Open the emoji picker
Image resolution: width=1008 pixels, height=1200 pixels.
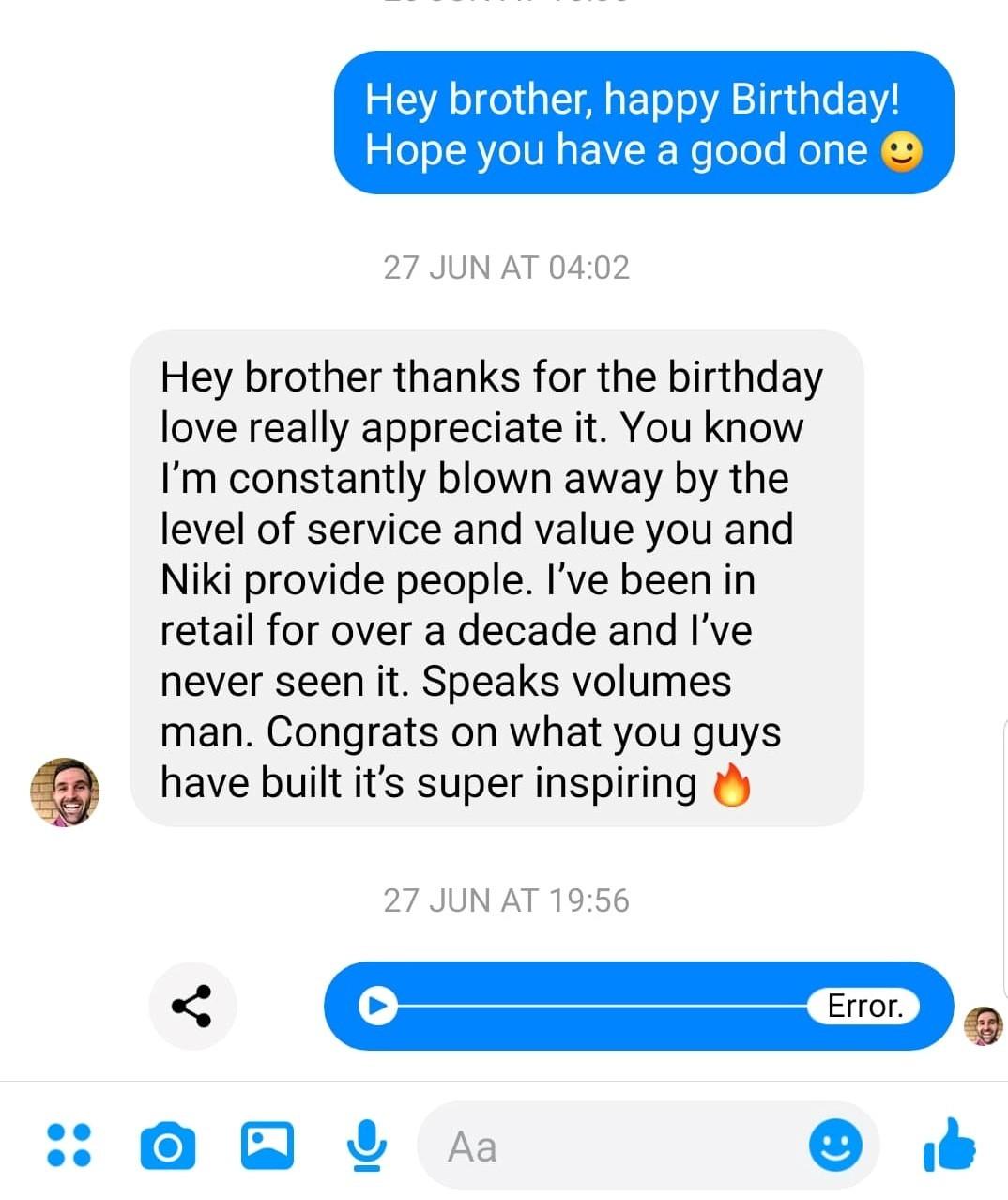[834, 1146]
